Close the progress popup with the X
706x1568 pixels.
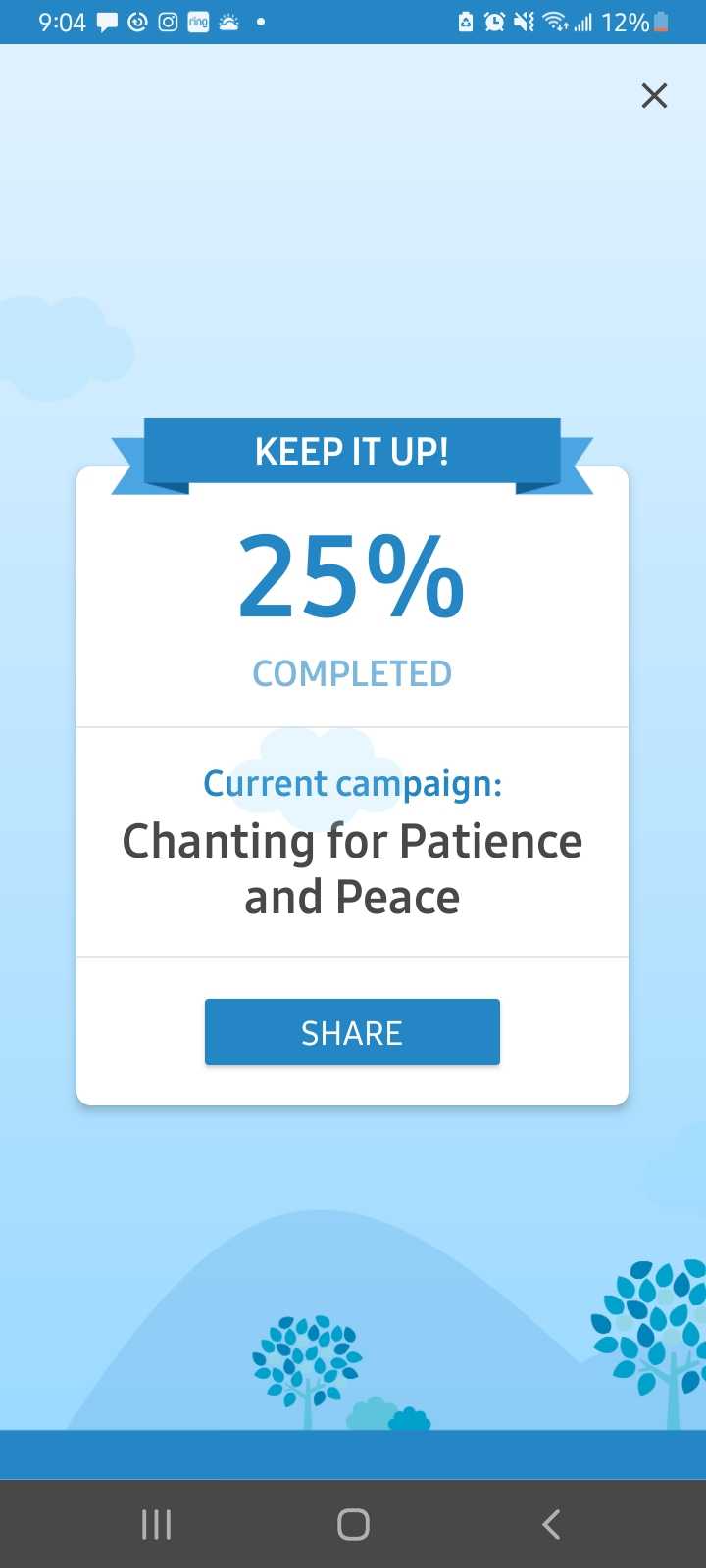coord(654,95)
